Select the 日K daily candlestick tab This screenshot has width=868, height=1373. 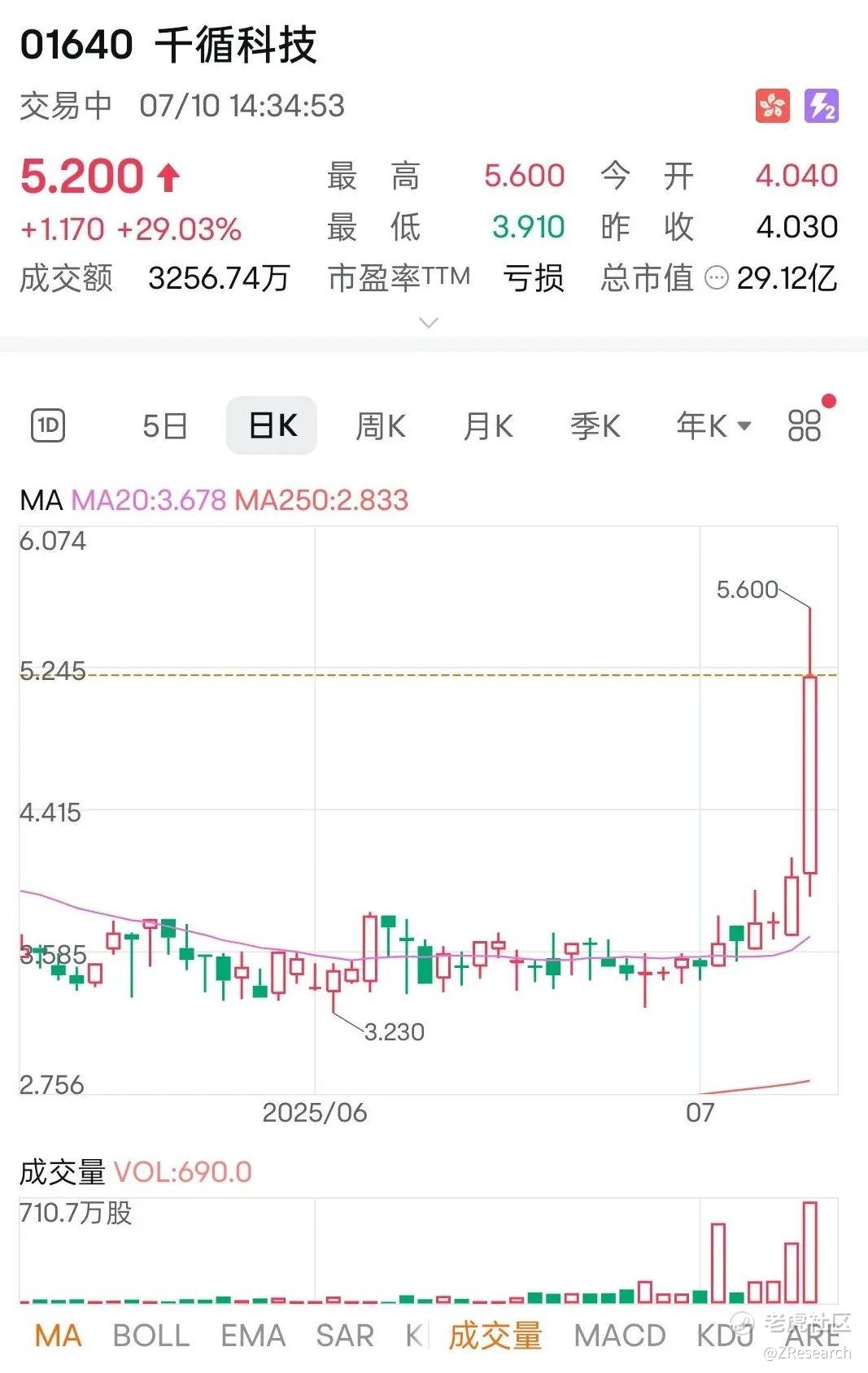click(272, 425)
